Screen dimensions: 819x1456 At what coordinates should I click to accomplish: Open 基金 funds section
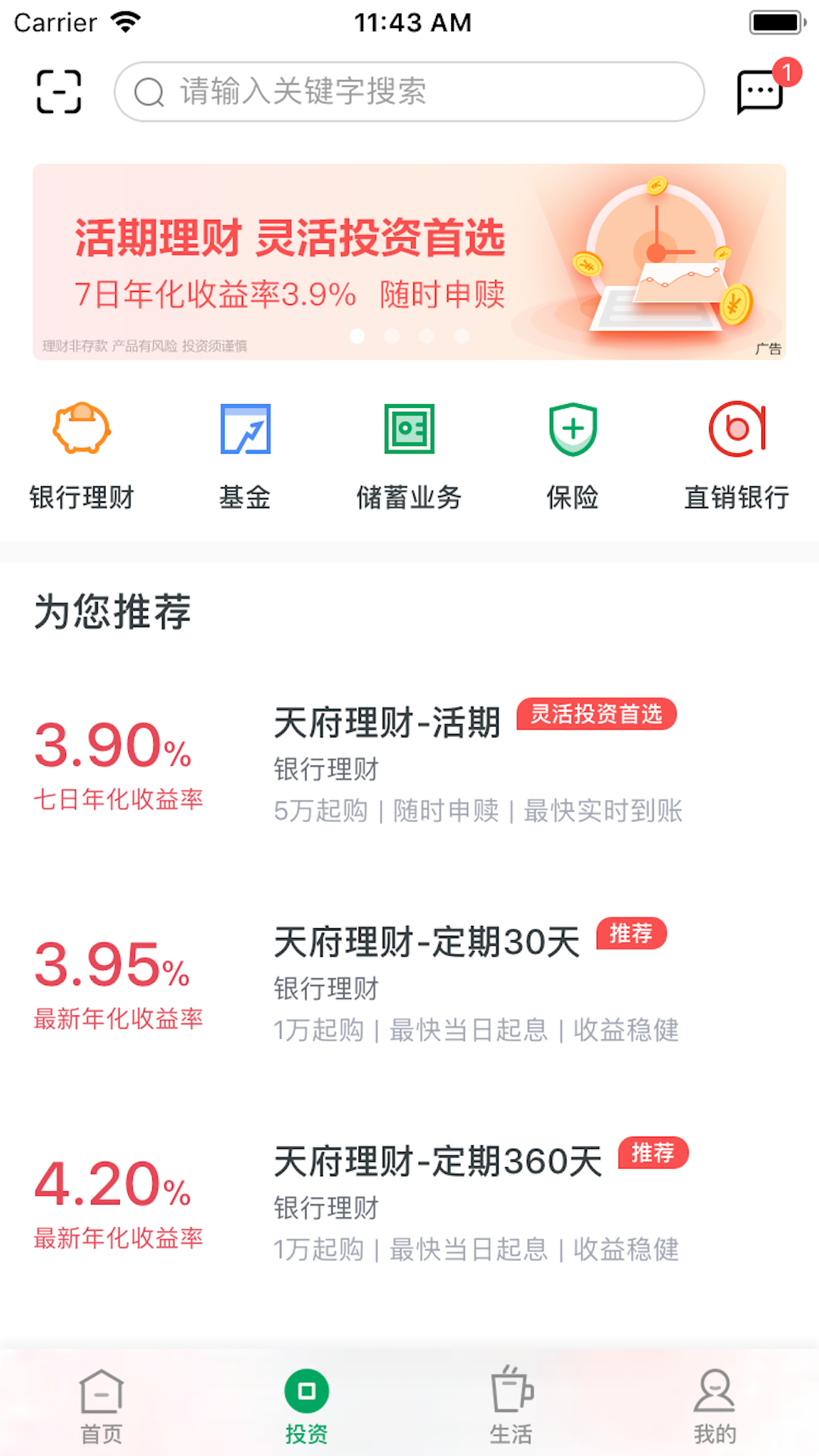coord(245,430)
